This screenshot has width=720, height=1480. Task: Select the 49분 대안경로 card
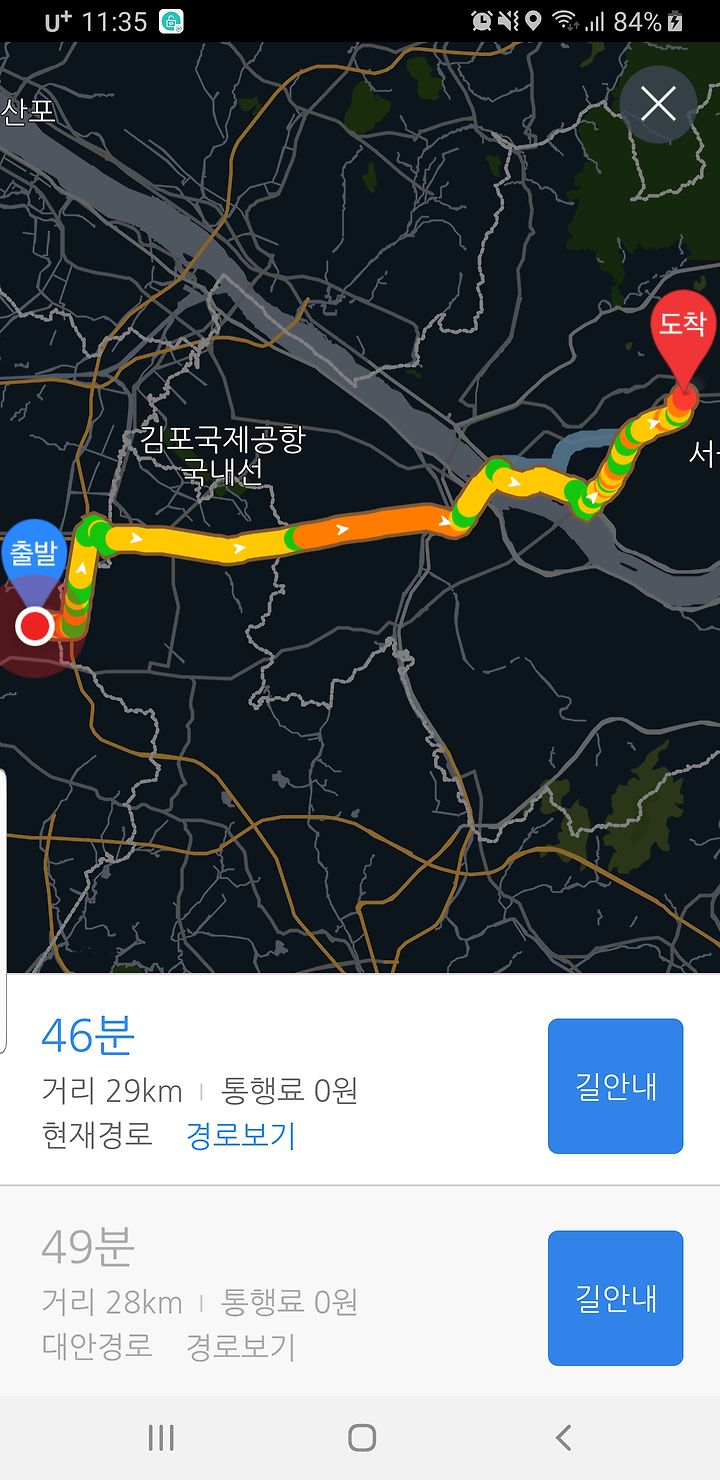tap(360, 1292)
